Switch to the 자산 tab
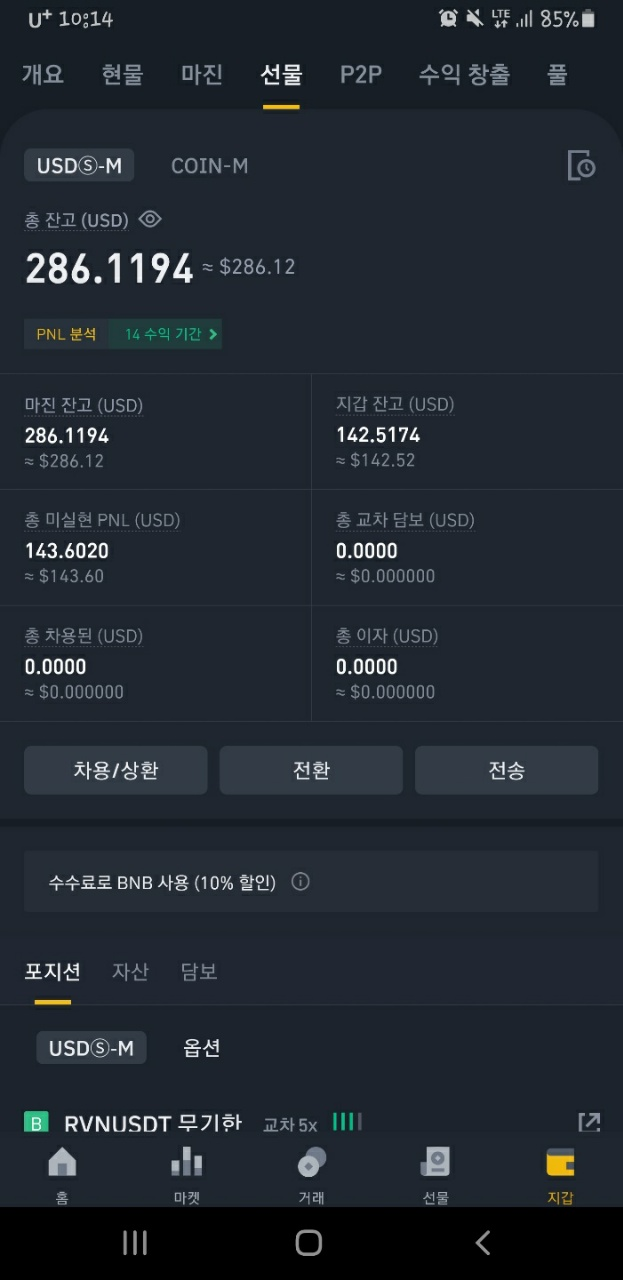 click(130, 971)
